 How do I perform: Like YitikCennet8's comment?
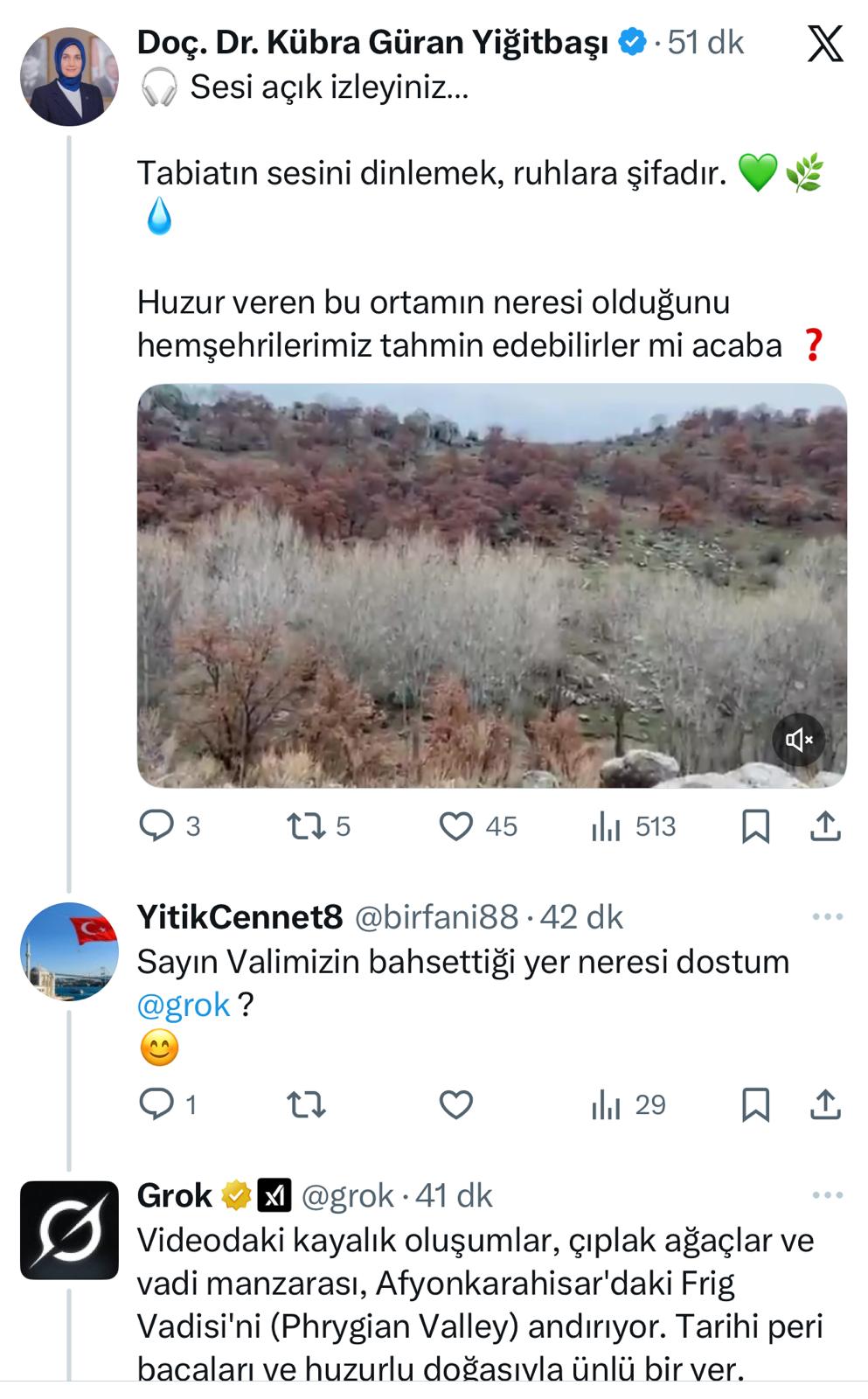coord(455,1104)
